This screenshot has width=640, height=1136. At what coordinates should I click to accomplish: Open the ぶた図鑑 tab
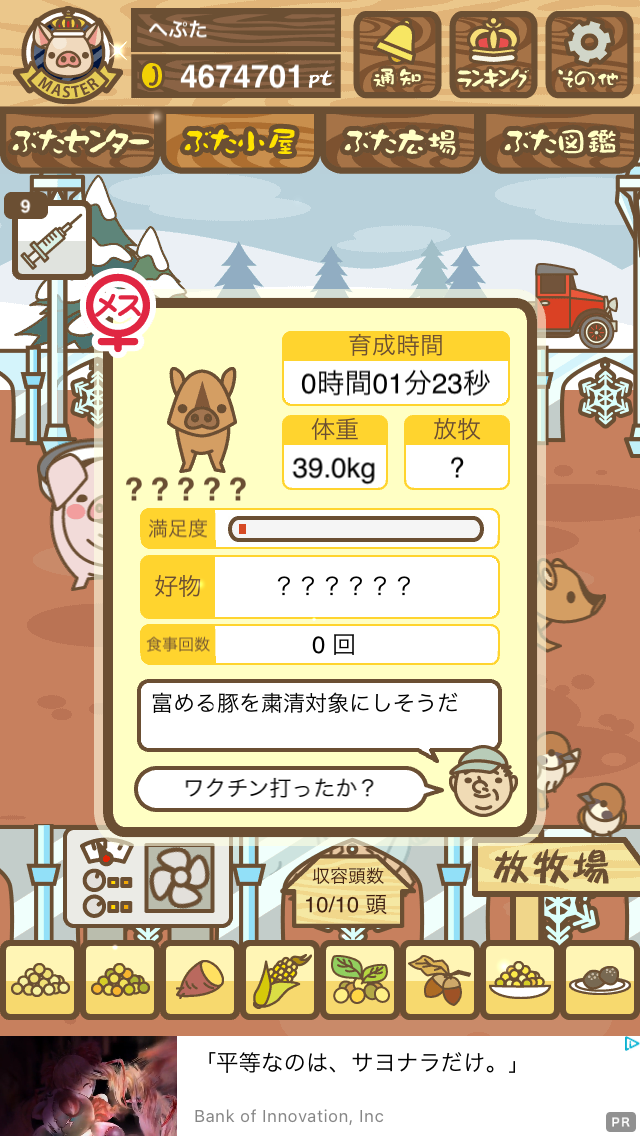[x=560, y=143]
